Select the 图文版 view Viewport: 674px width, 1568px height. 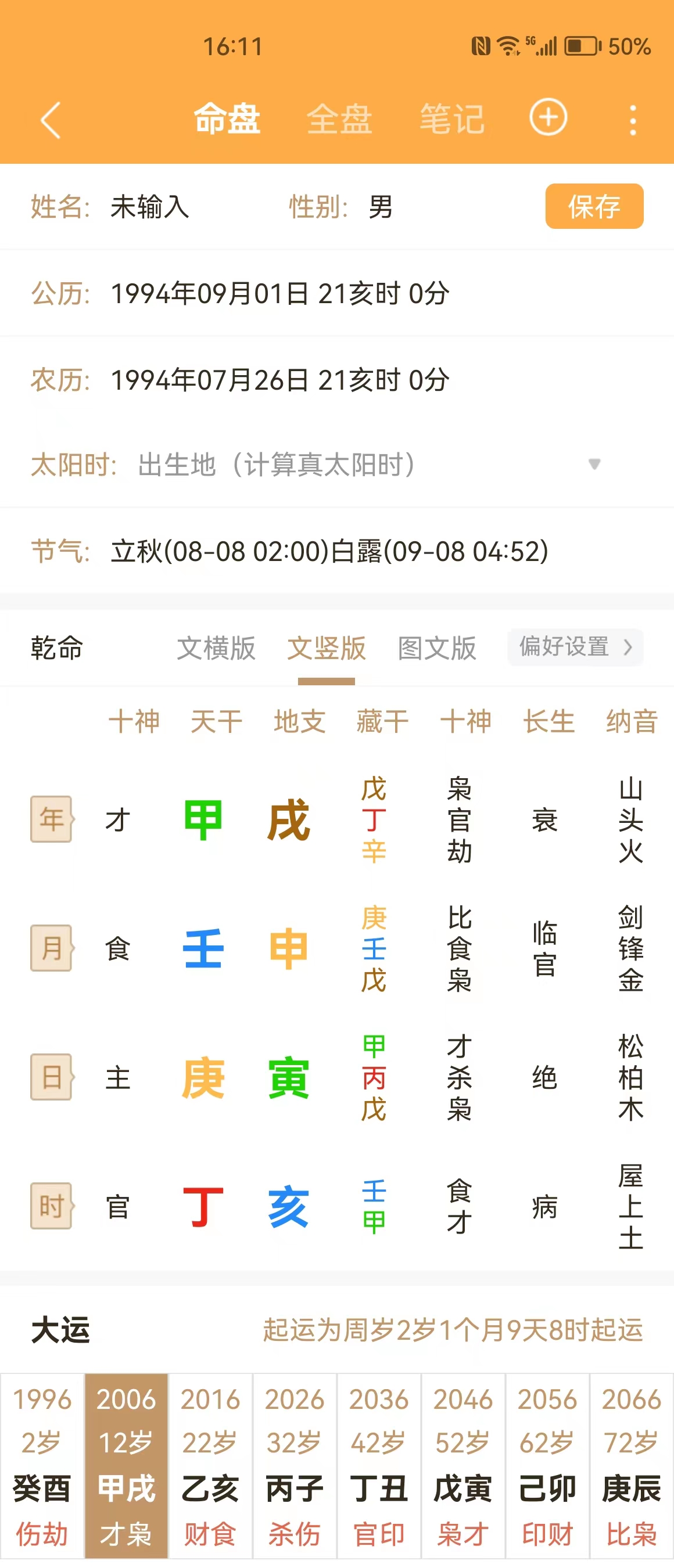coord(436,648)
